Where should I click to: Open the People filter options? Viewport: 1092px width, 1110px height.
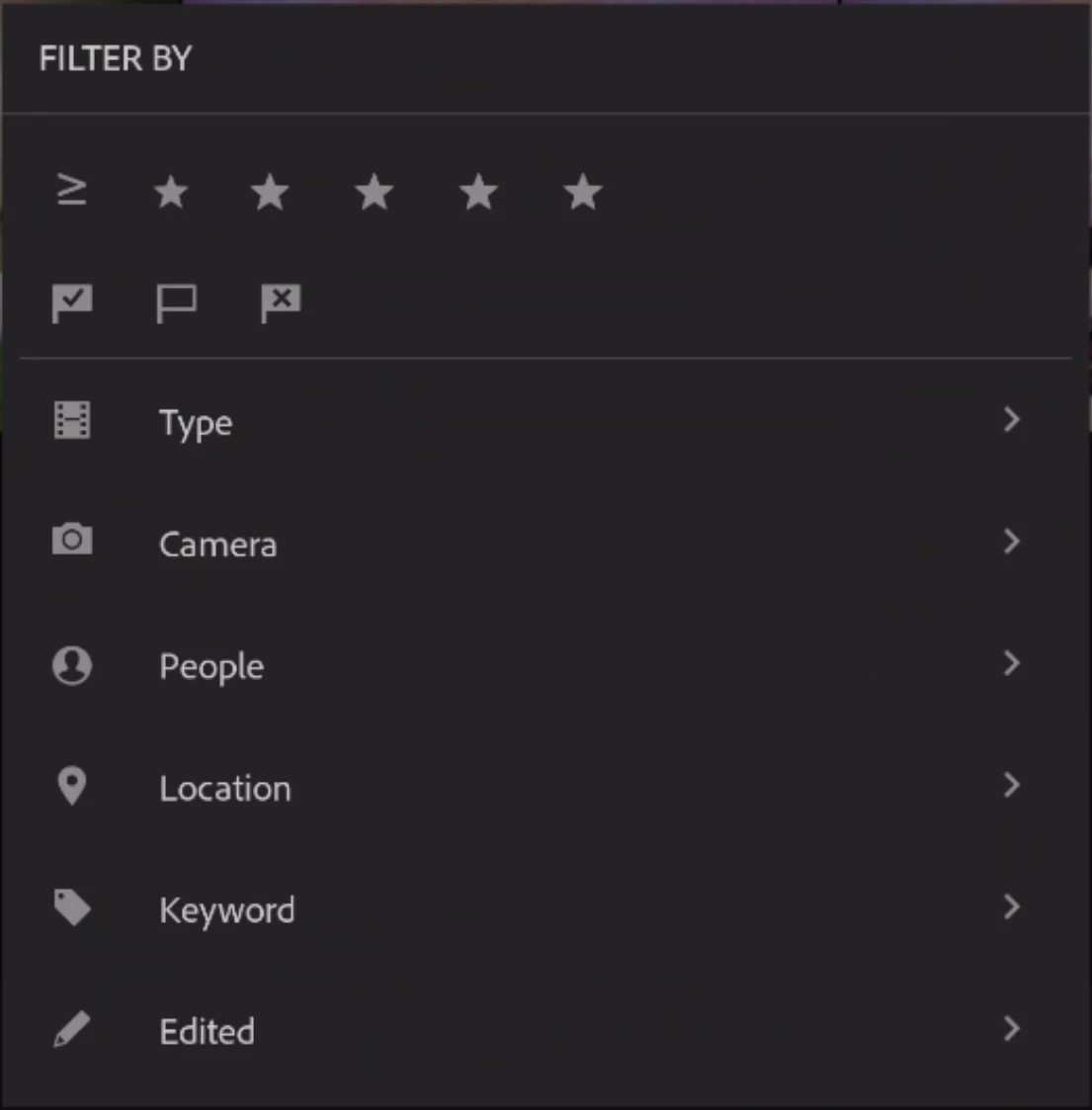[x=546, y=665]
